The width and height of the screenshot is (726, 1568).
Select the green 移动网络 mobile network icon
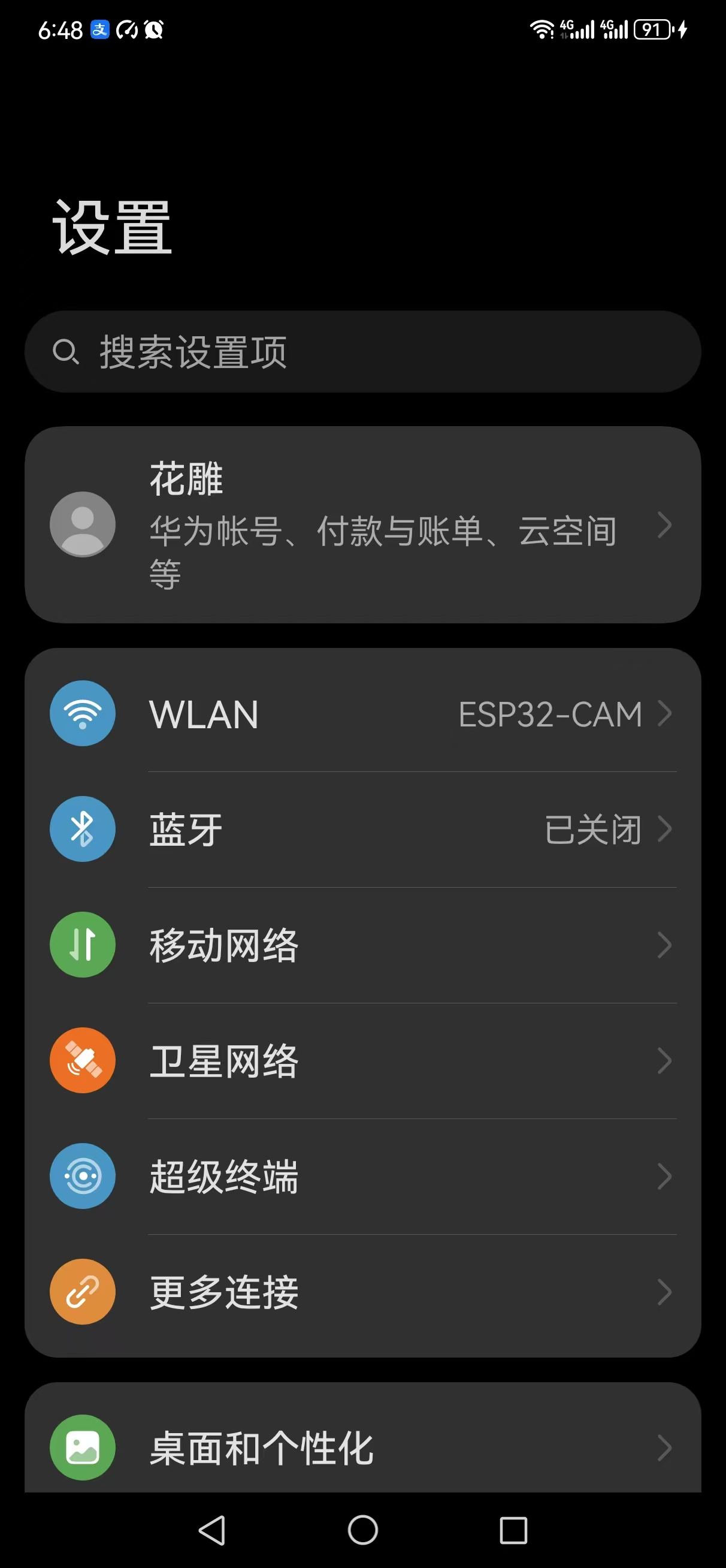(x=81, y=944)
